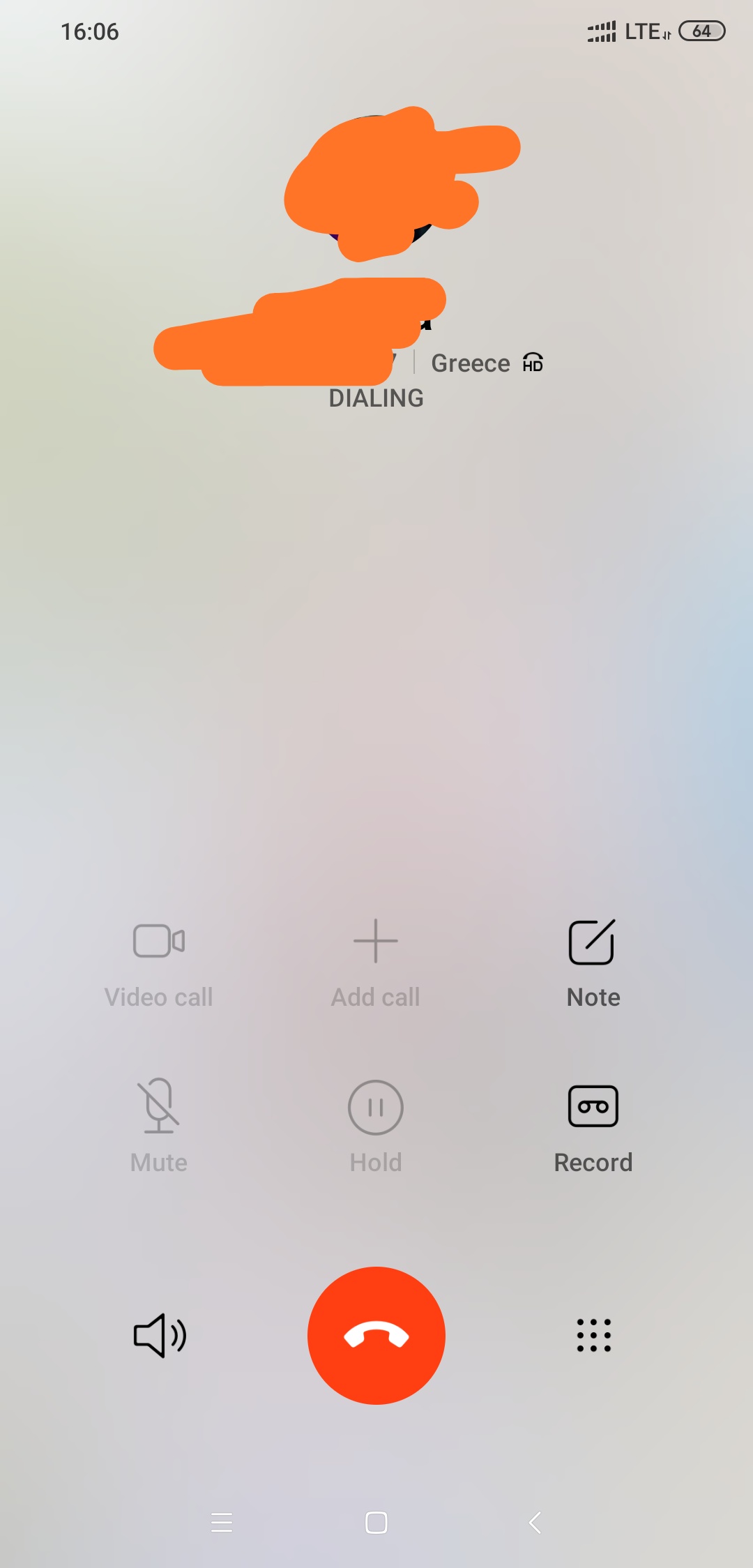End the call with red hang-up button

pos(376,1335)
